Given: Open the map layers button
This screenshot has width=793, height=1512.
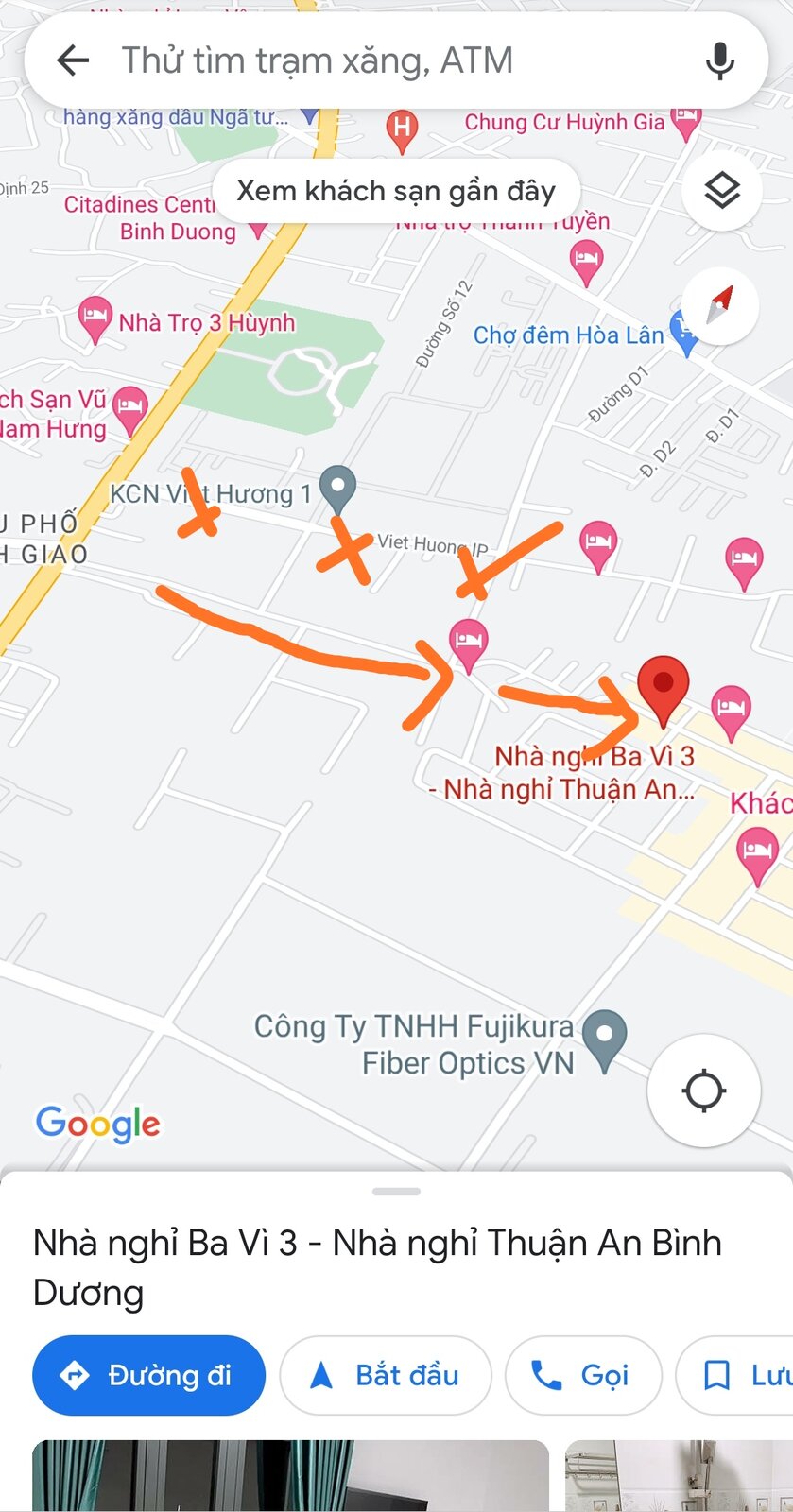Looking at the screenshot, I should 722,191.
